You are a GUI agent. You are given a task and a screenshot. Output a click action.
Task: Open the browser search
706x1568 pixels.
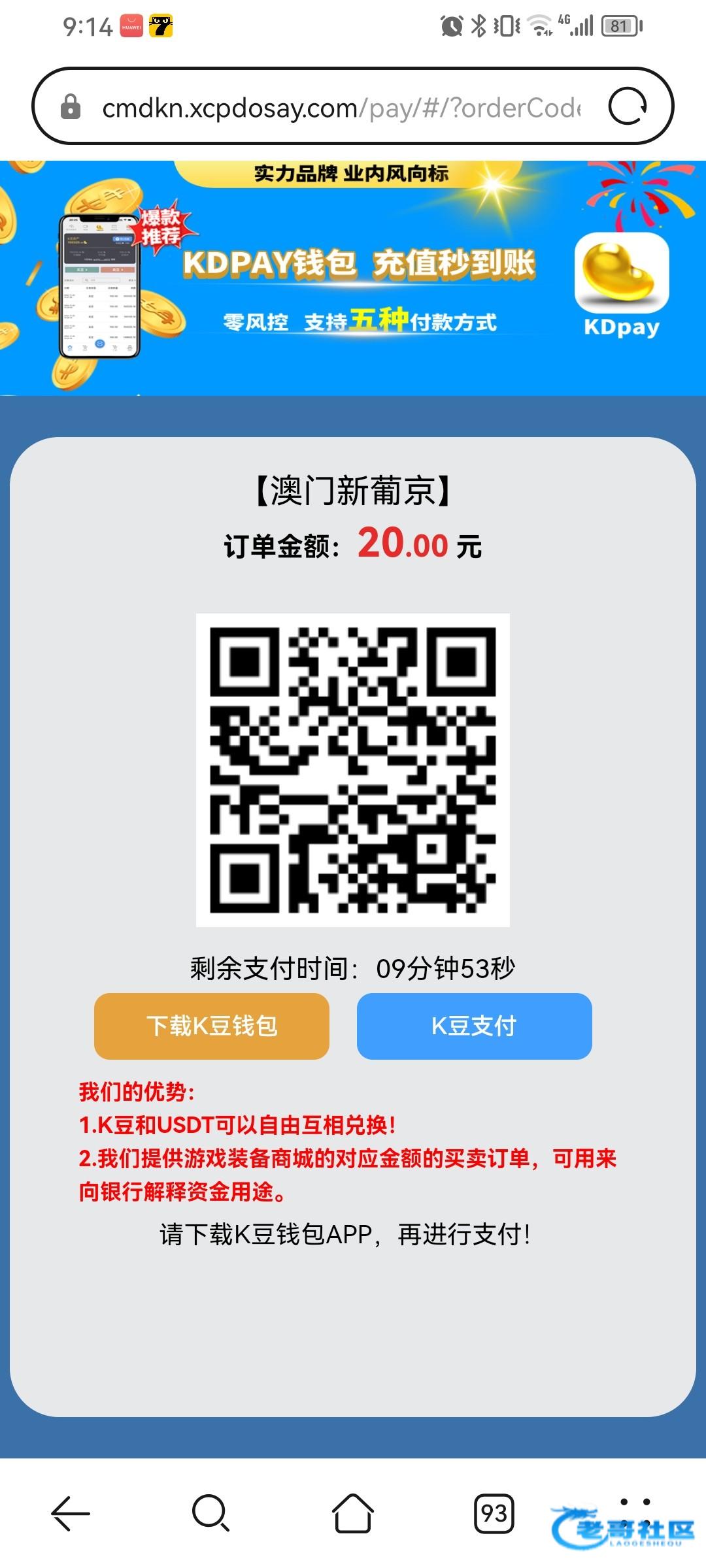(x=210, y=1512)
